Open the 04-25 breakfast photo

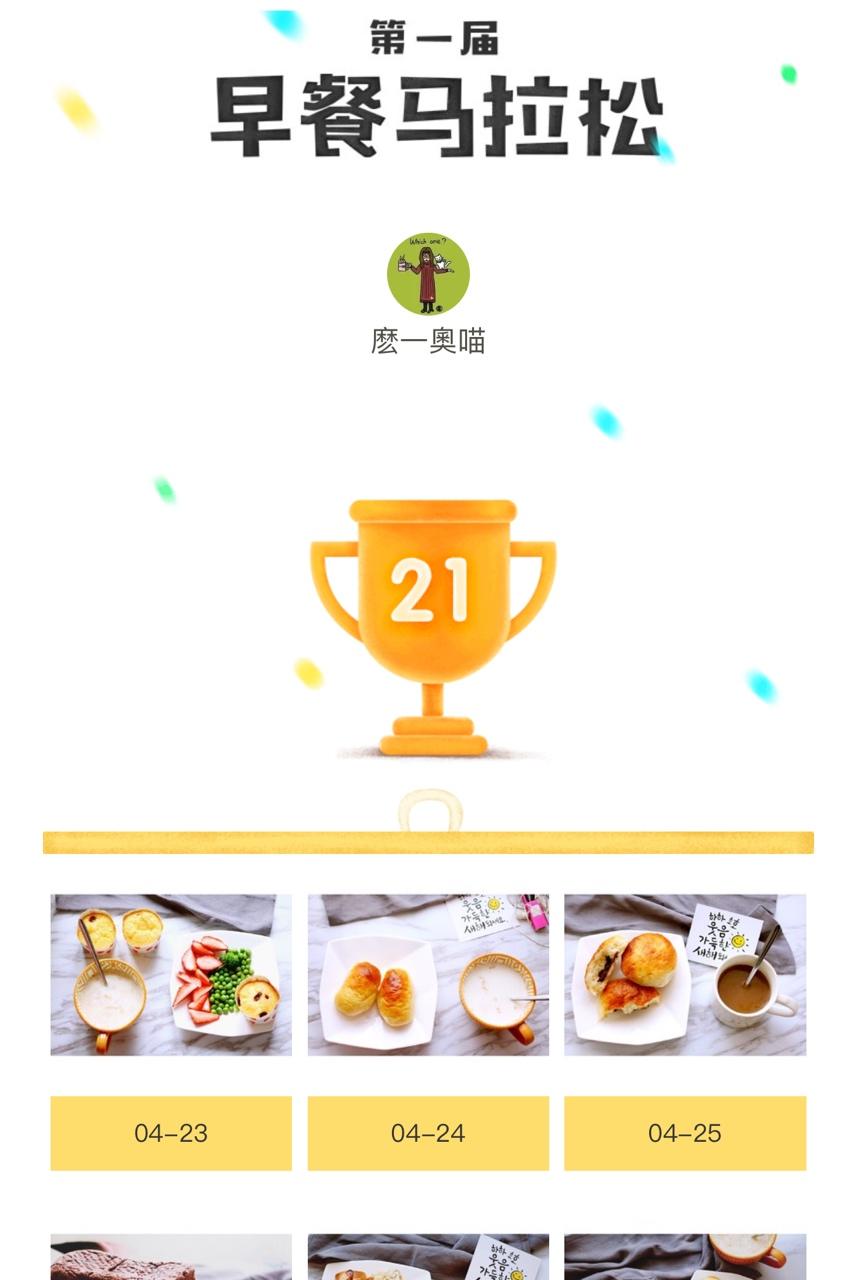pyautogui.click(x=685, y=975)
